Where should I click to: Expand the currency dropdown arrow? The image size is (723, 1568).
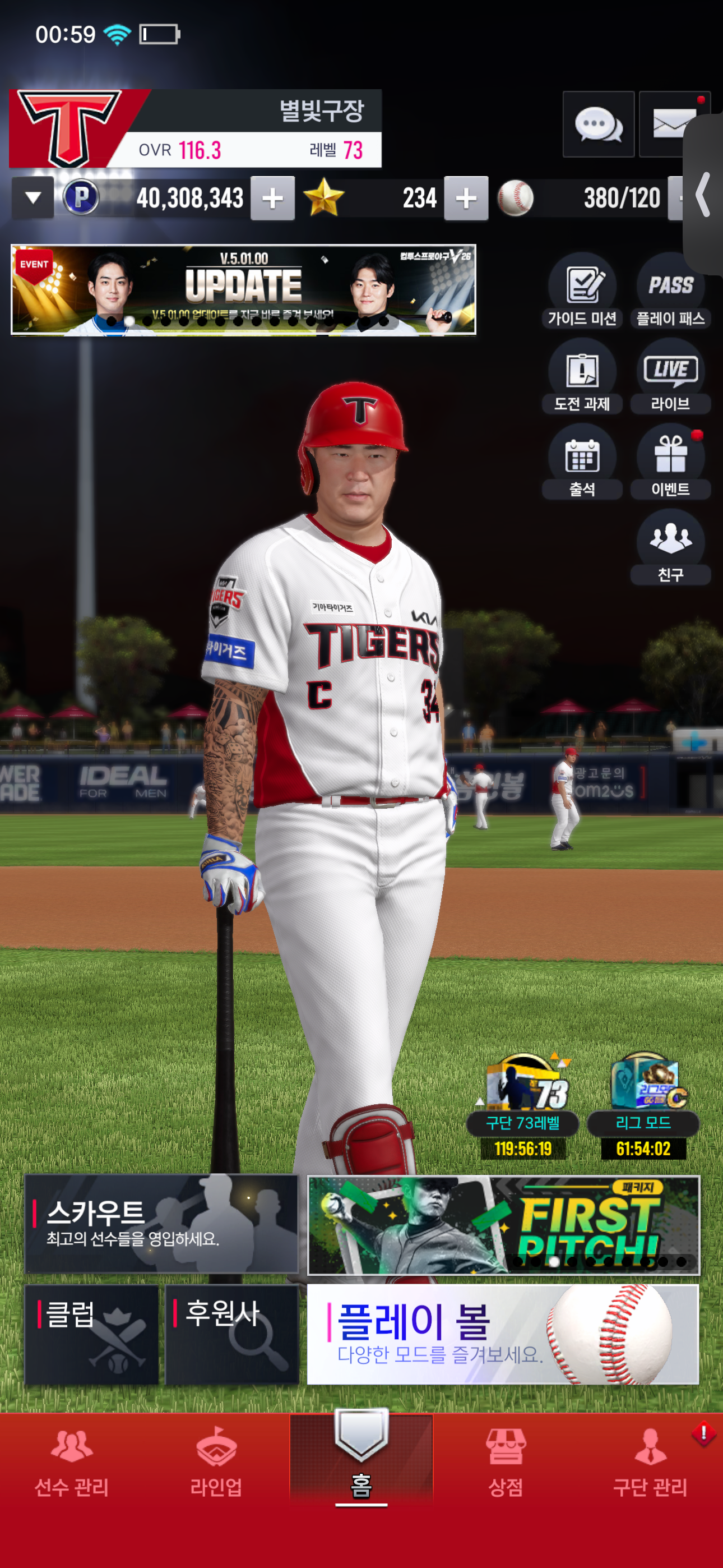[x=34, y=198]
